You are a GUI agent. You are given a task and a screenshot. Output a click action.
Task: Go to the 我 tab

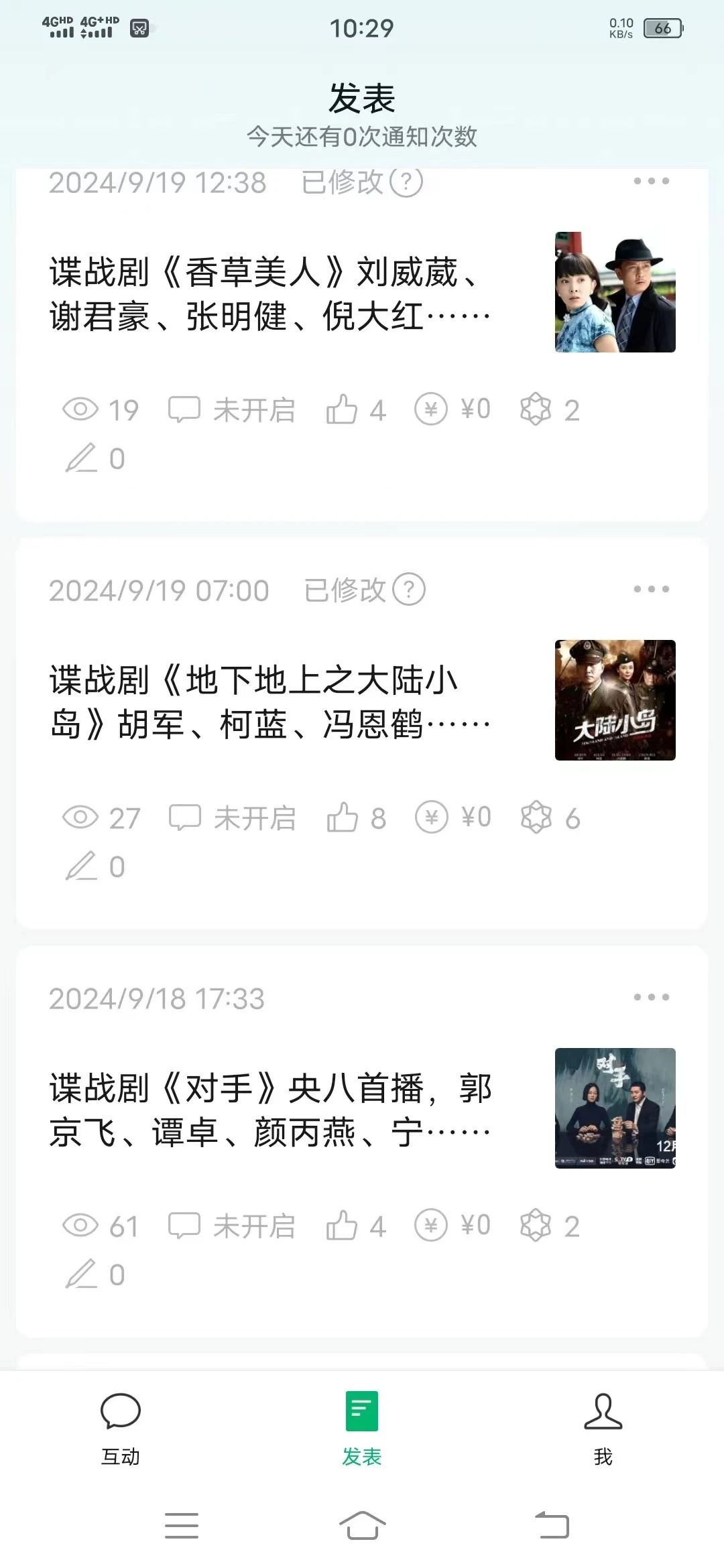(x=603, y=1429)
